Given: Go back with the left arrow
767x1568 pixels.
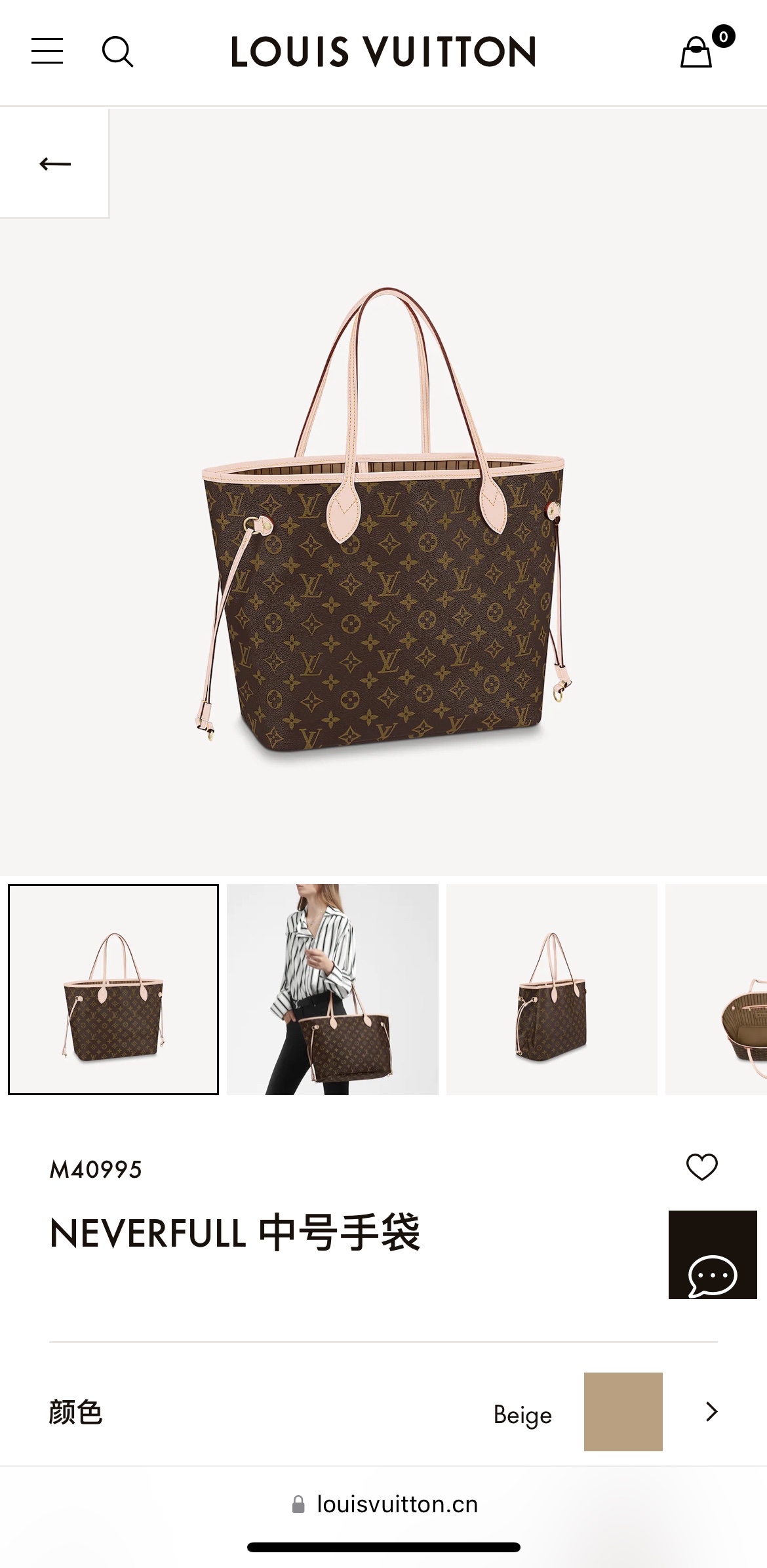Looking at the screenshot, I should click(54, 163).
